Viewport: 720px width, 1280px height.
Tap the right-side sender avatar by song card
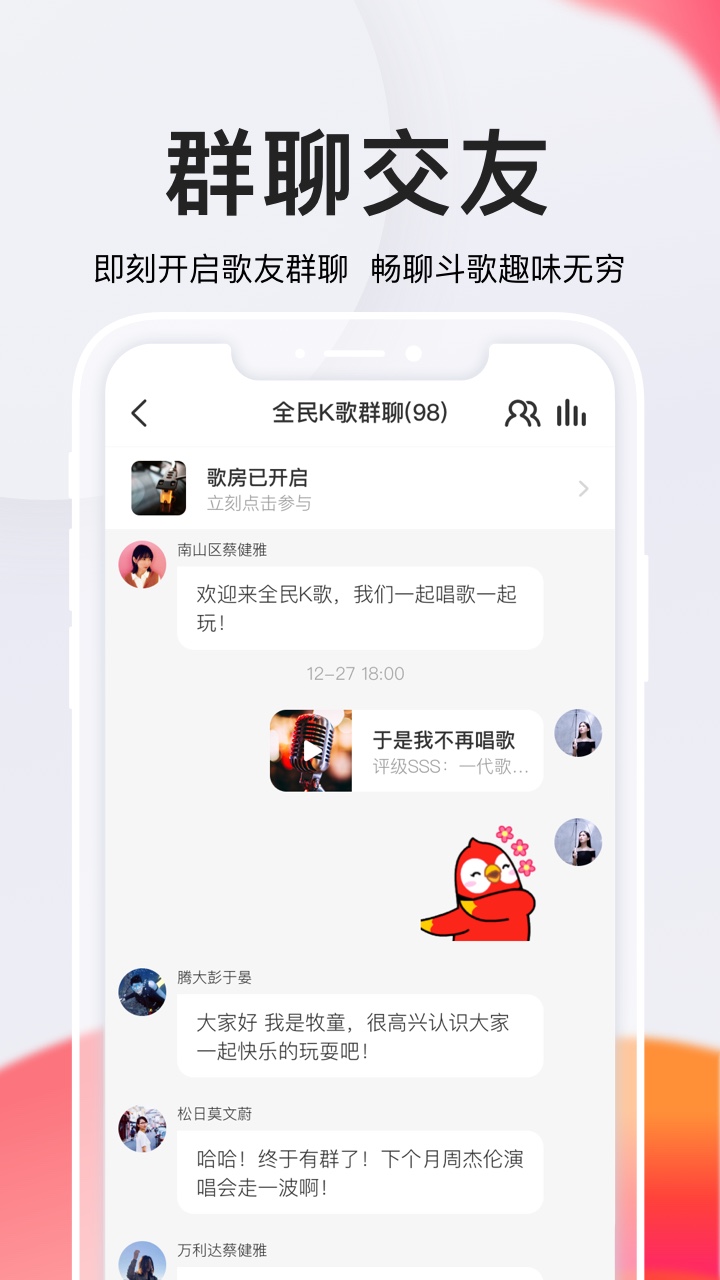(x=580, y=735)
